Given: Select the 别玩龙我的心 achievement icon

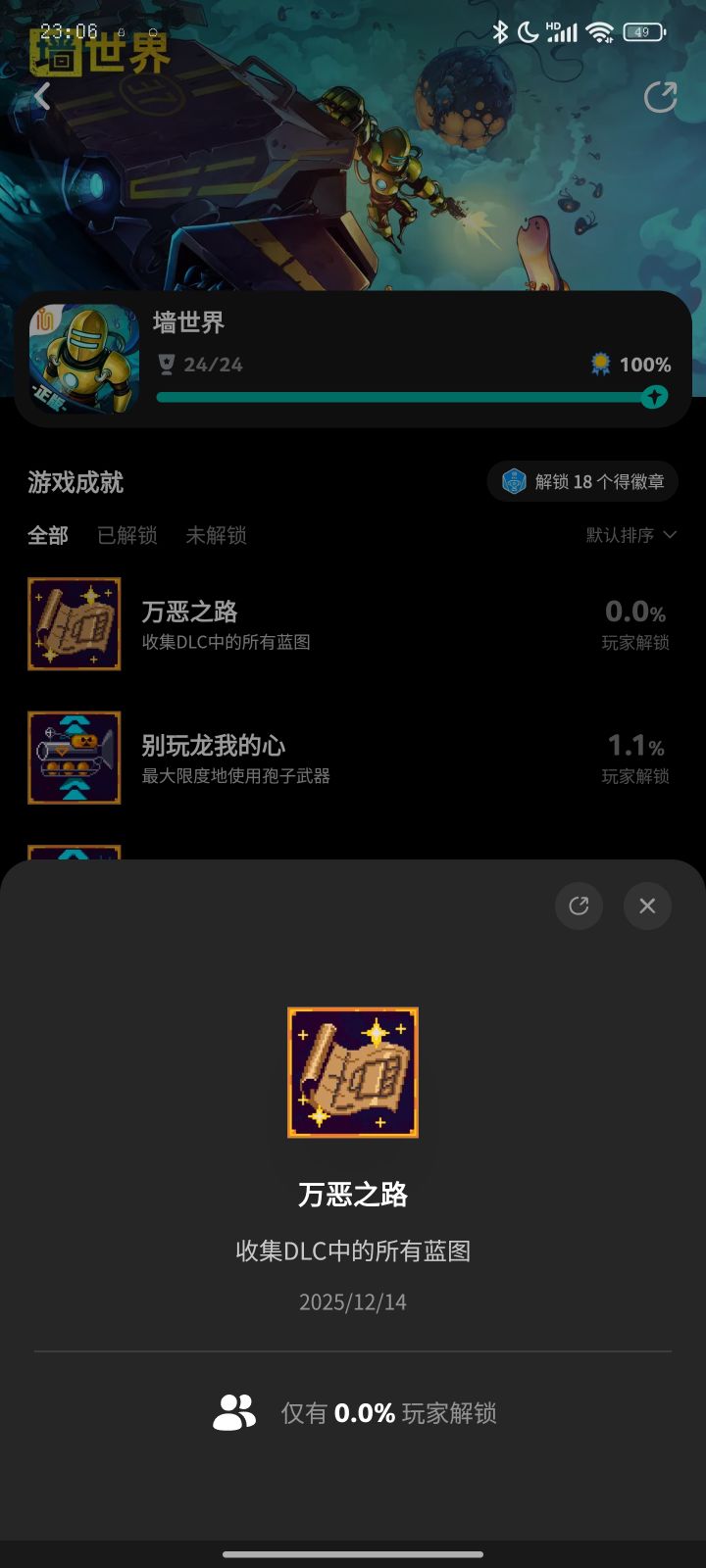Looking at the screenshot, I should click(x=75, y=758).
